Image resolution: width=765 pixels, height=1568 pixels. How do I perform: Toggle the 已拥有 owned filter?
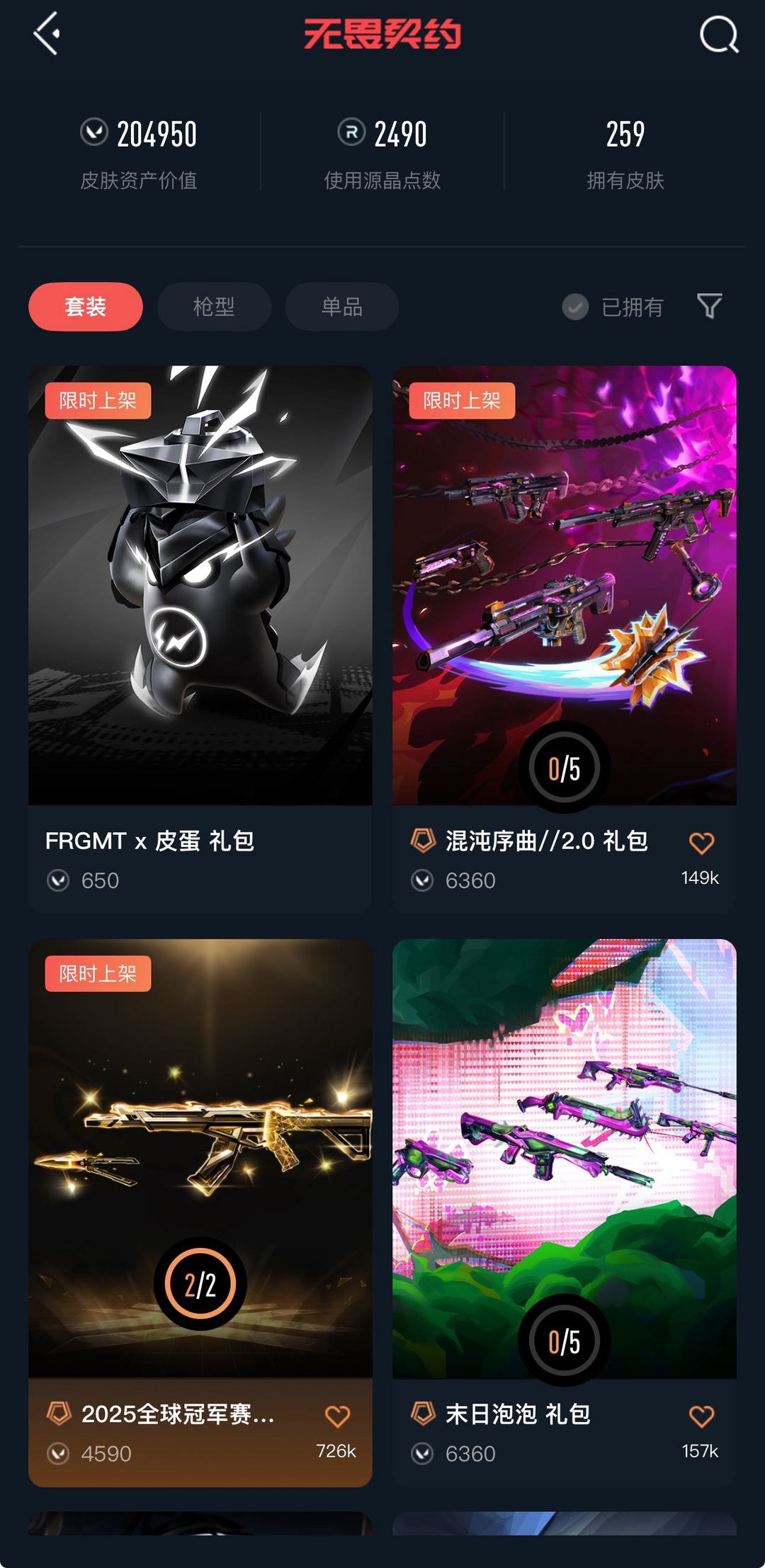point(613,307)
